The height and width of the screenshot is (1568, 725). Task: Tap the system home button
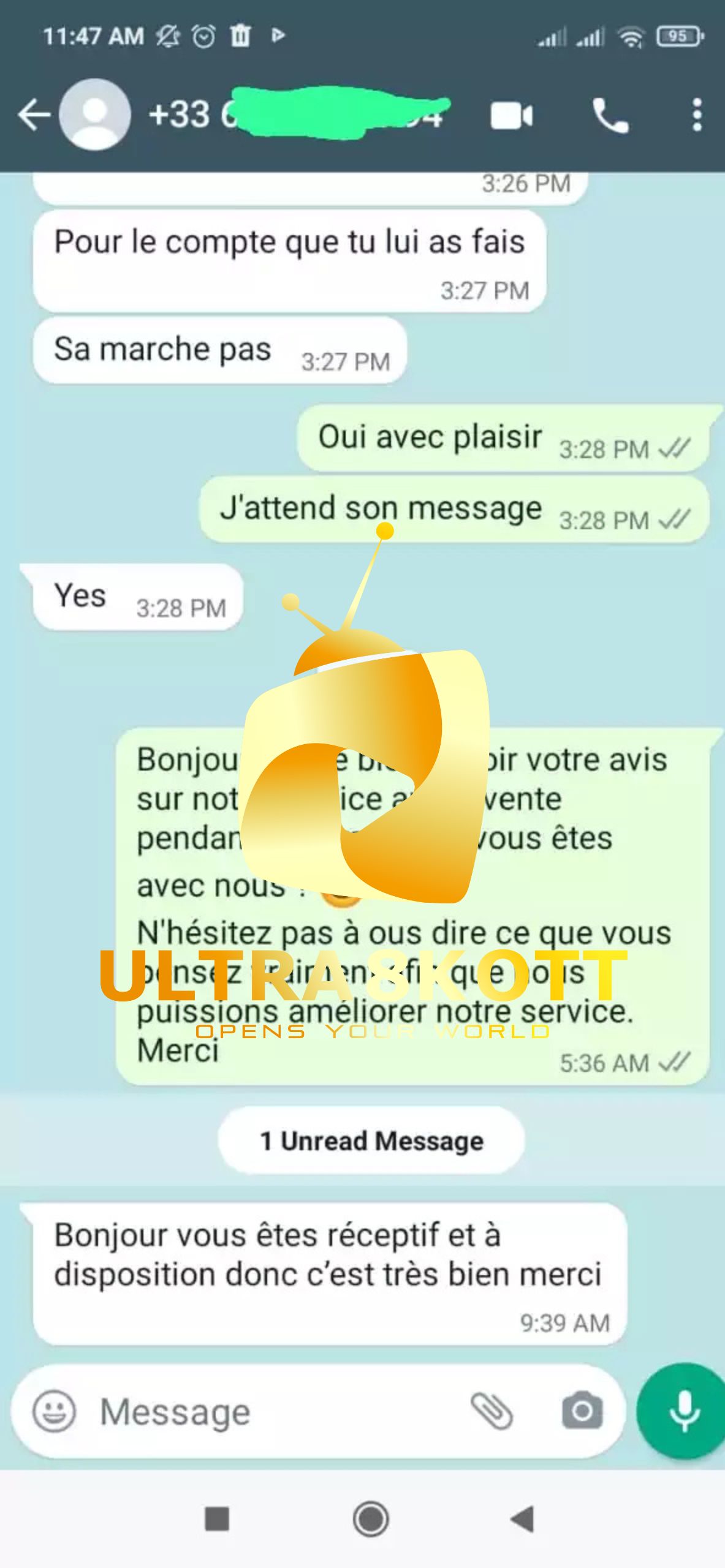pyautogui.click(x=370, y=1519)
